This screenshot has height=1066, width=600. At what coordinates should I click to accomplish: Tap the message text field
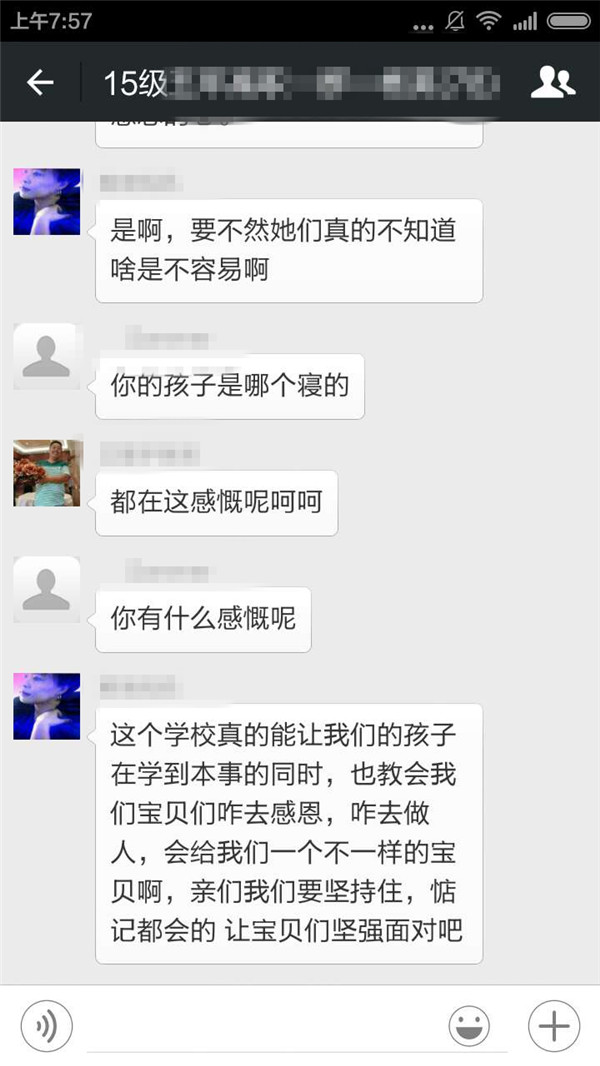pyautogui.click(x=260, y=1028)
